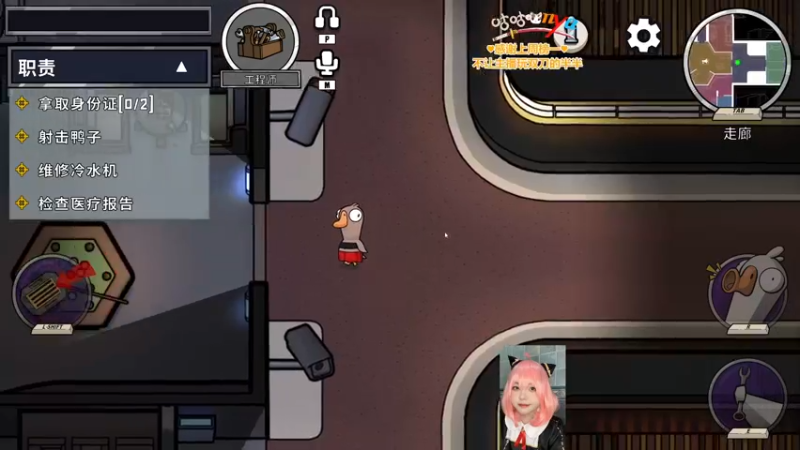Tap the vent action button
800x450 pixels.
click(50, 292)
